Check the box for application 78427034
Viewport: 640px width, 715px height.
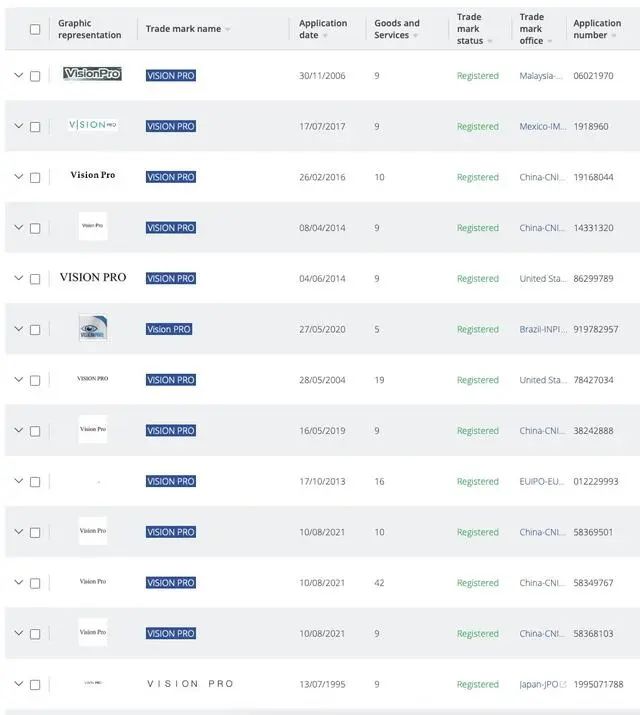[x=35, y=381]
